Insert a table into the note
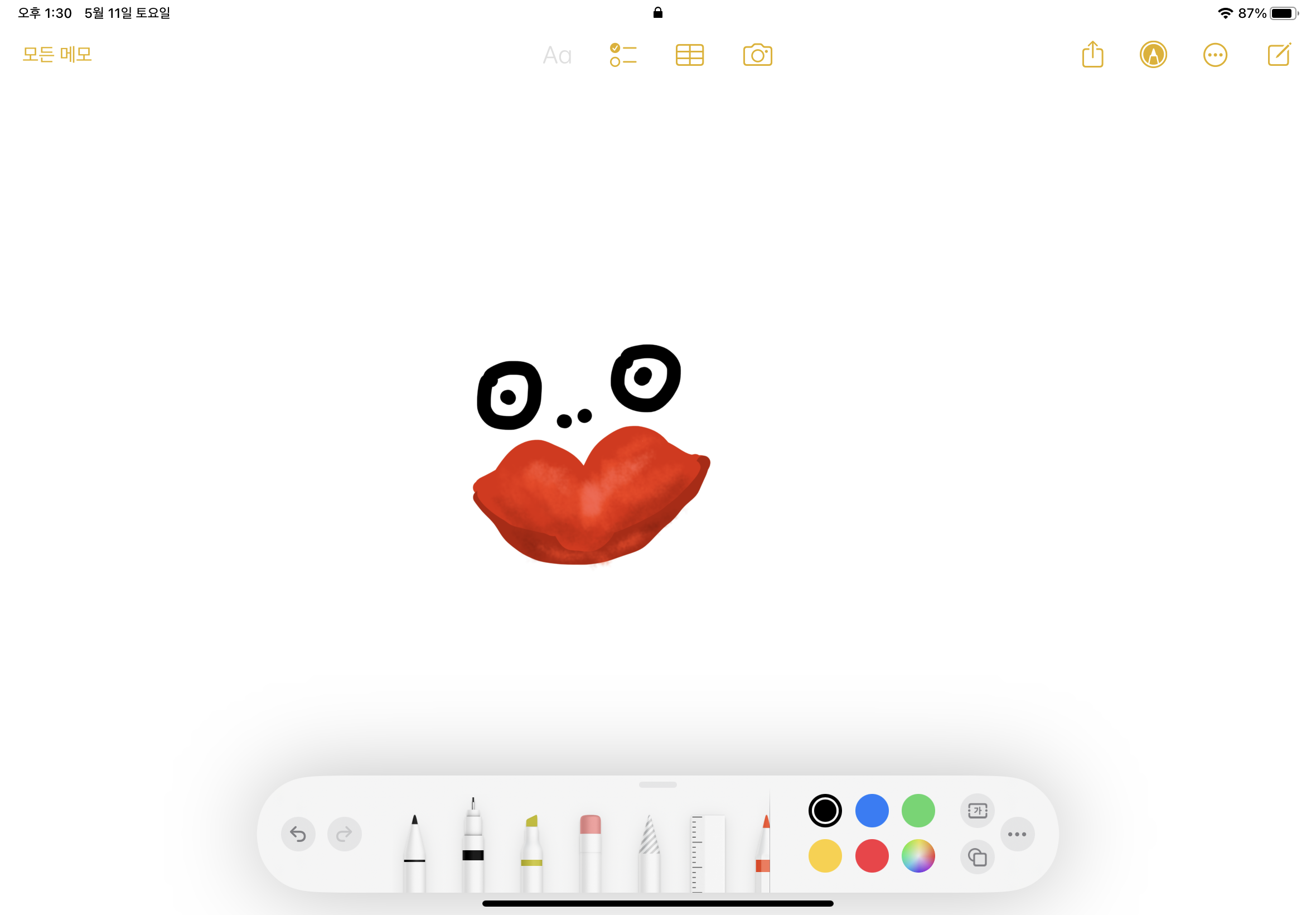Image resolution: width=1316 pixels, height=915 pixels. (x=689, y=55)
